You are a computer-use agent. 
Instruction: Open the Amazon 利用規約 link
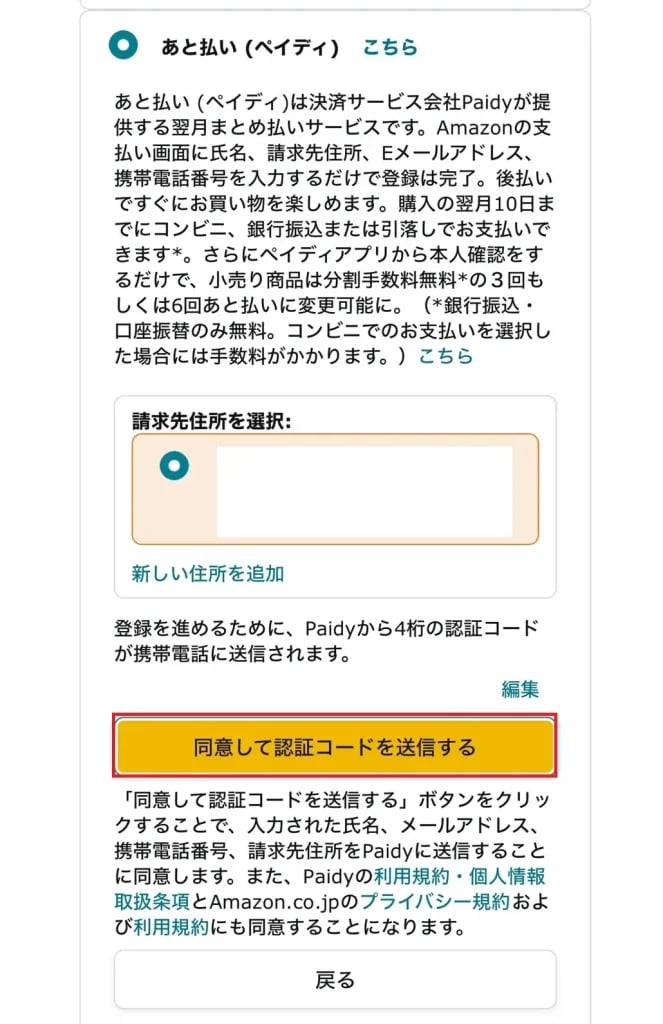170,927
